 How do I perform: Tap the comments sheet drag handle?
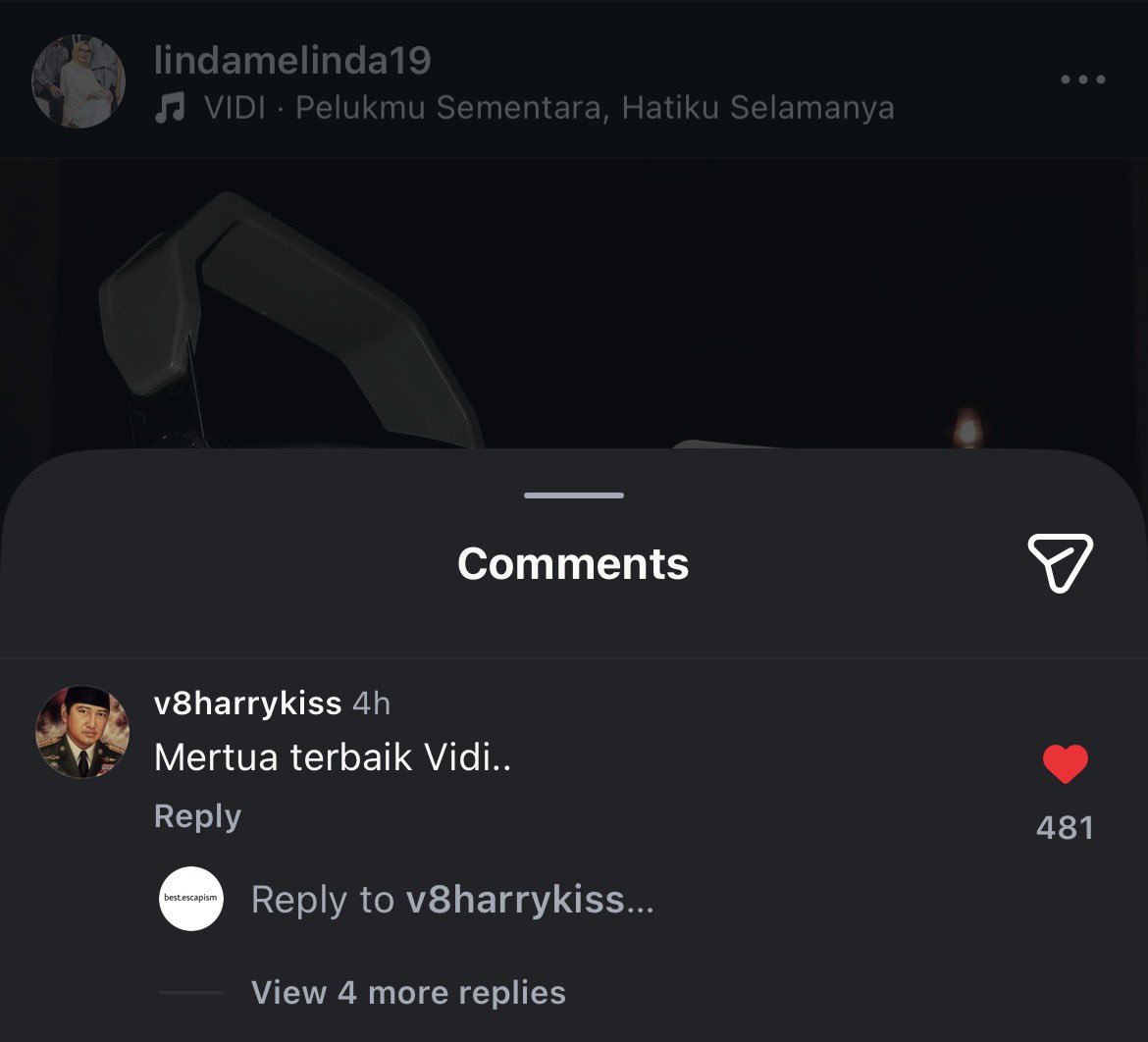pos(574,495)
